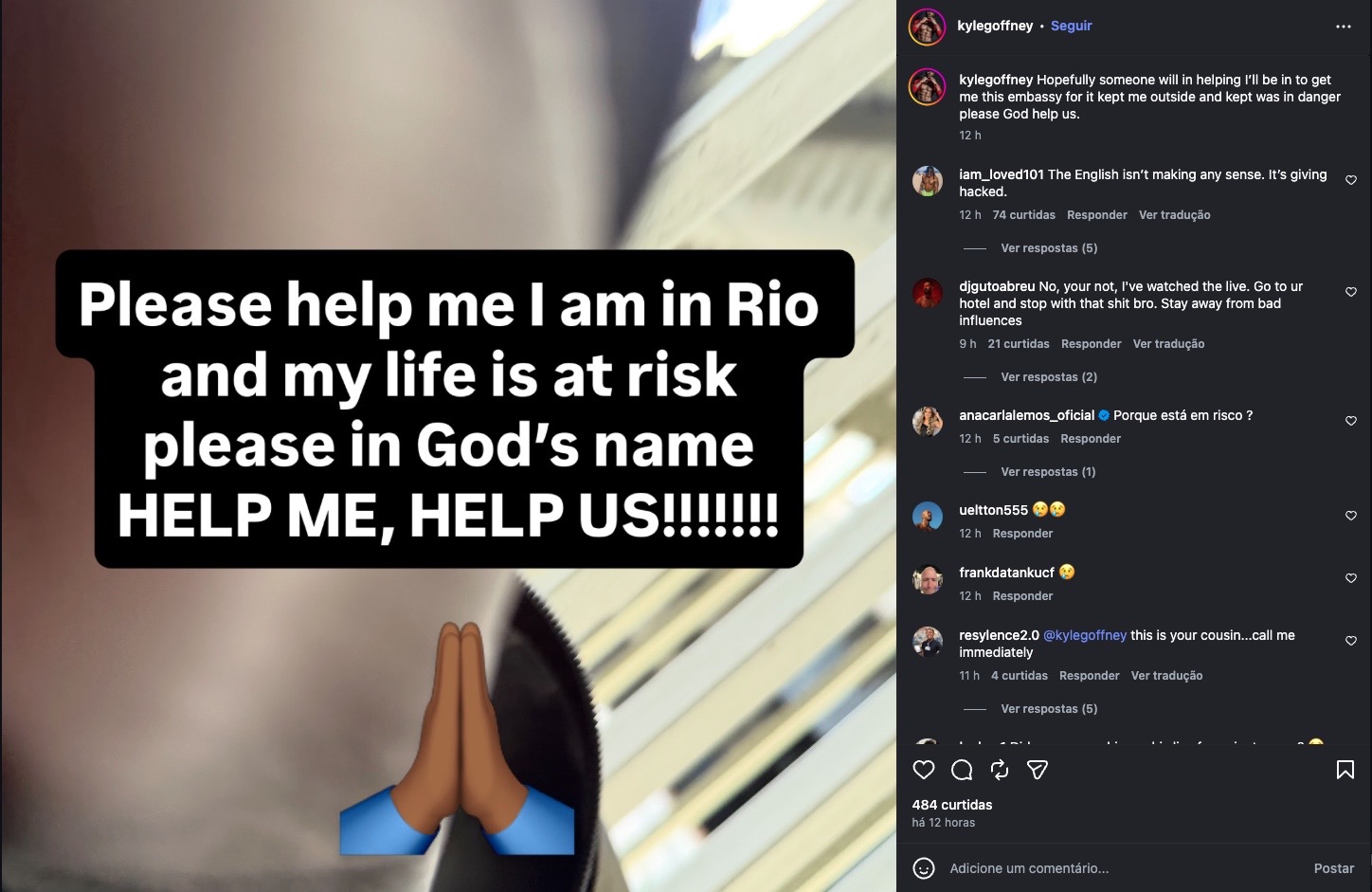Share the post via paper plane
The image size is (1372, 892).
click(1038, 770)
